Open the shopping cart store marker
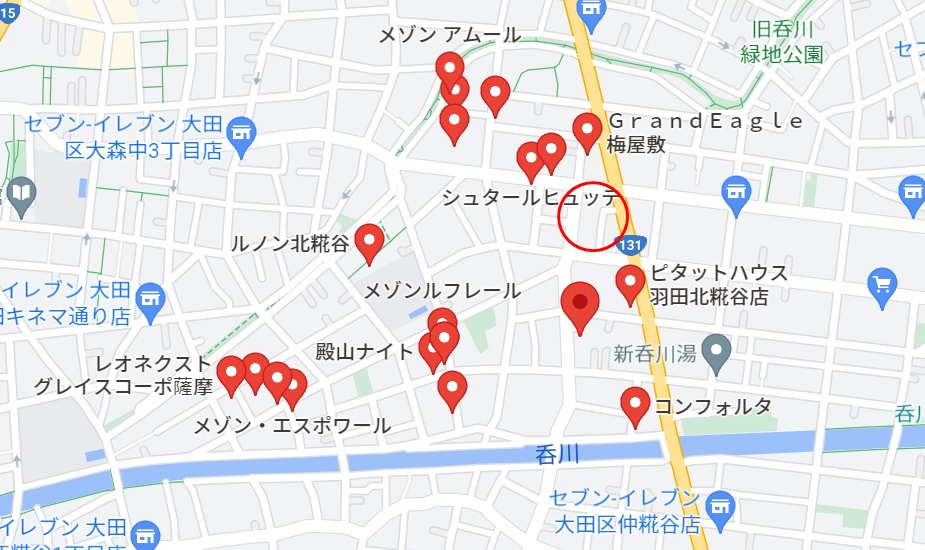 click(x=882, y=284)
